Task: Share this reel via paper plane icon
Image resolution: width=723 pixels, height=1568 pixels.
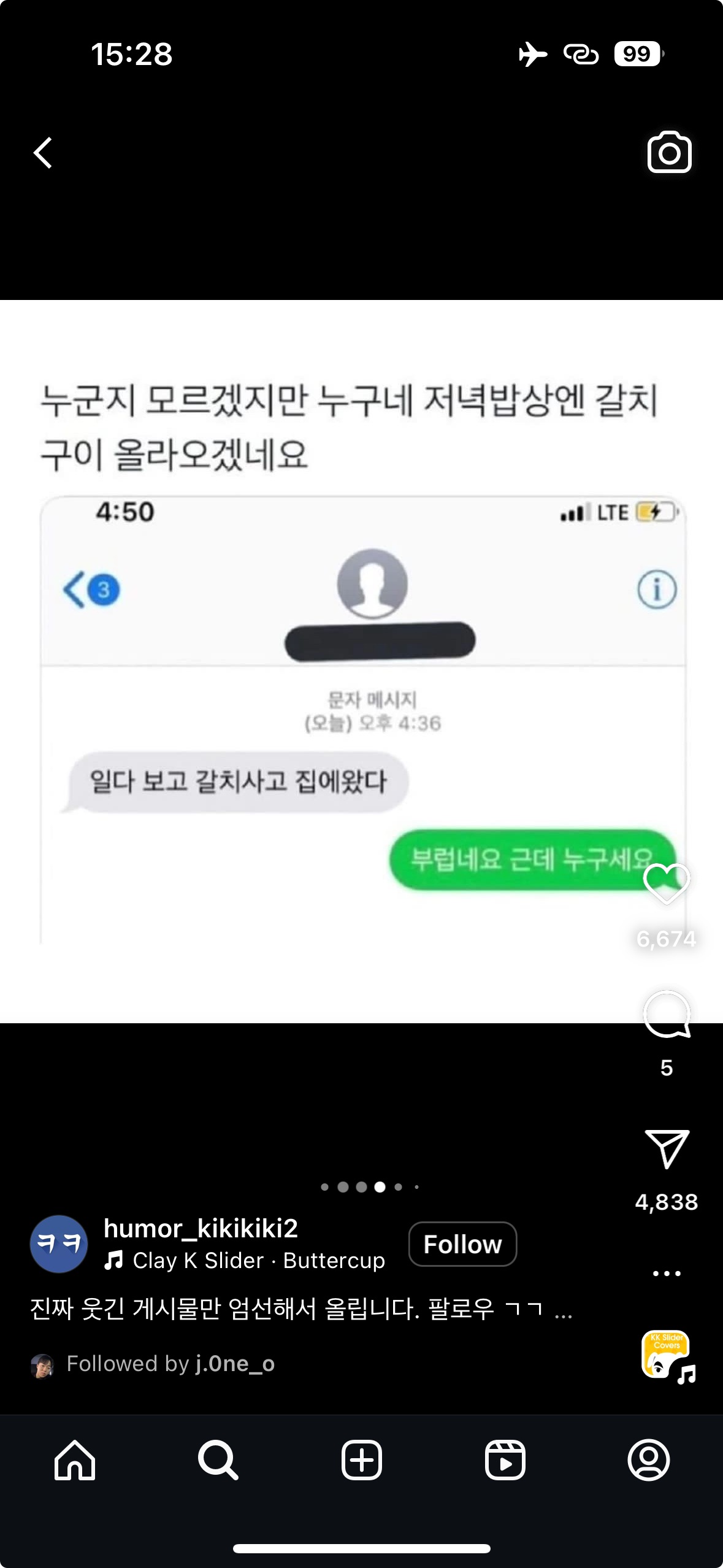Action: tap(667, 1148)
